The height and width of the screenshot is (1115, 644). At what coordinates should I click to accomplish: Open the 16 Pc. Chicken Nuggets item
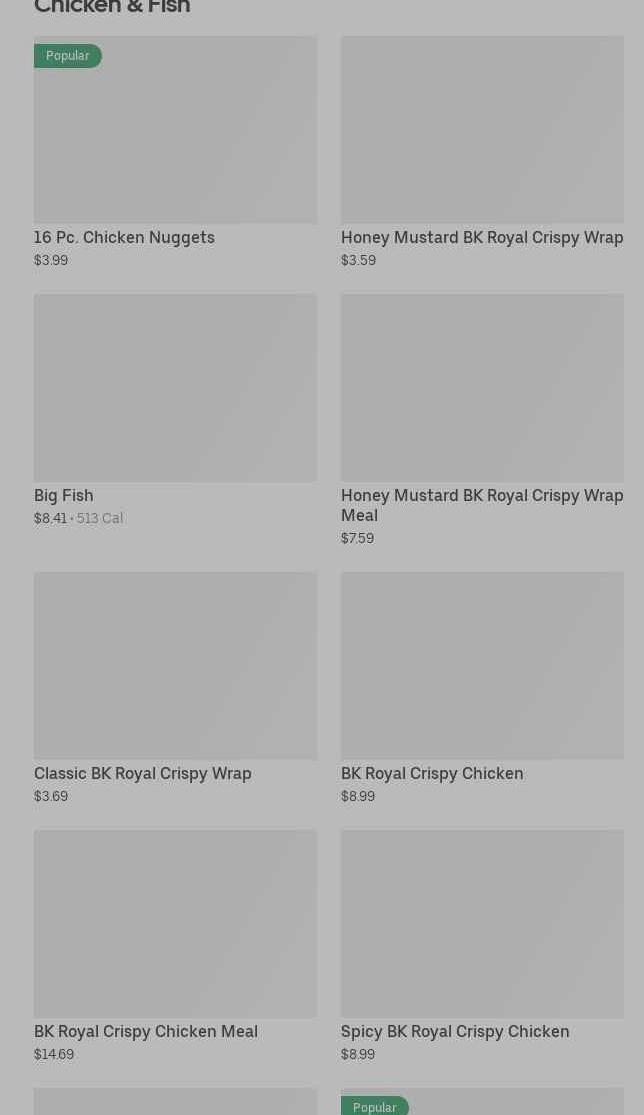click(175, 130)
